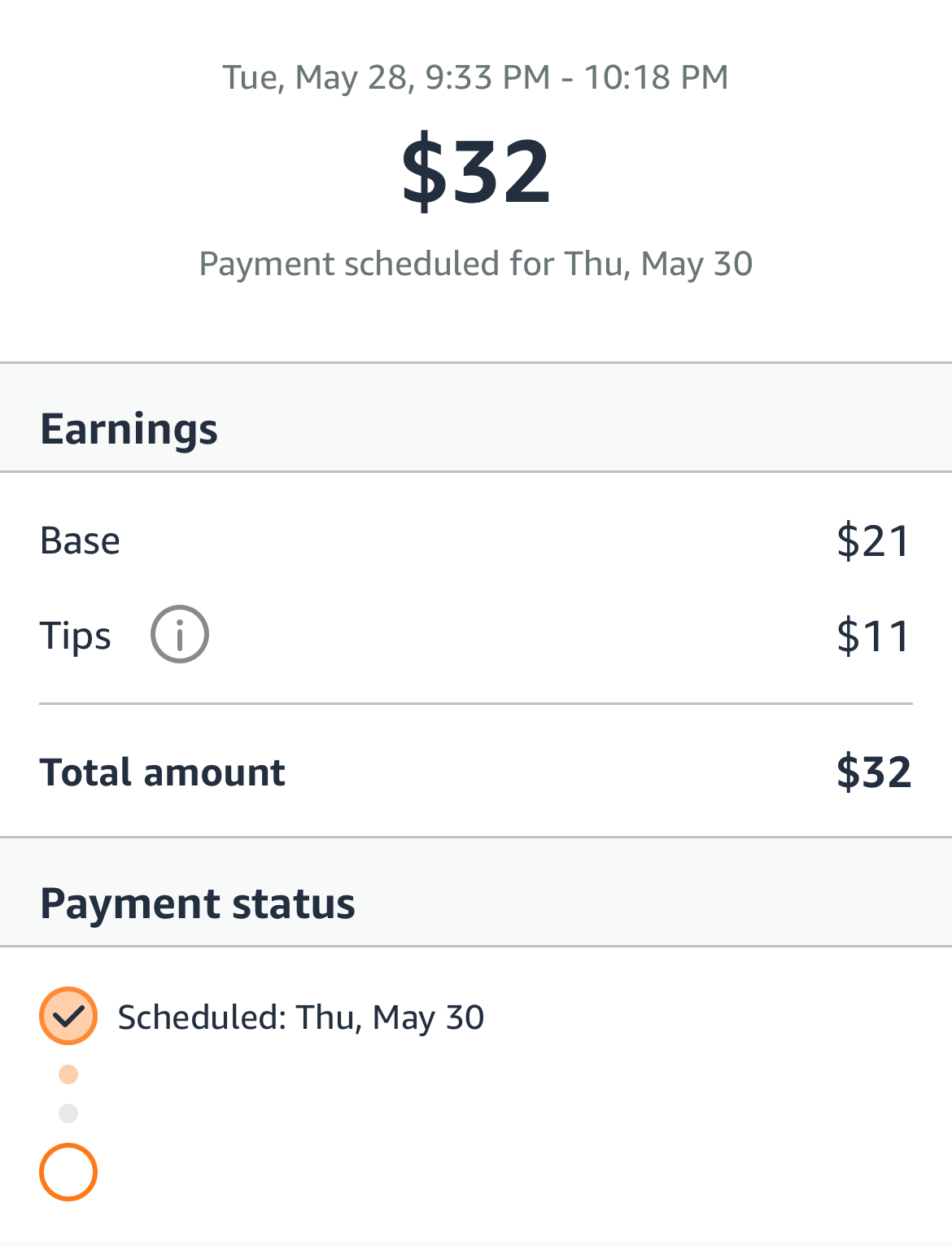Switch to the Payment status section
Image resolution: width=952 pixels, height=1247 pixels.
pos(199,903)
